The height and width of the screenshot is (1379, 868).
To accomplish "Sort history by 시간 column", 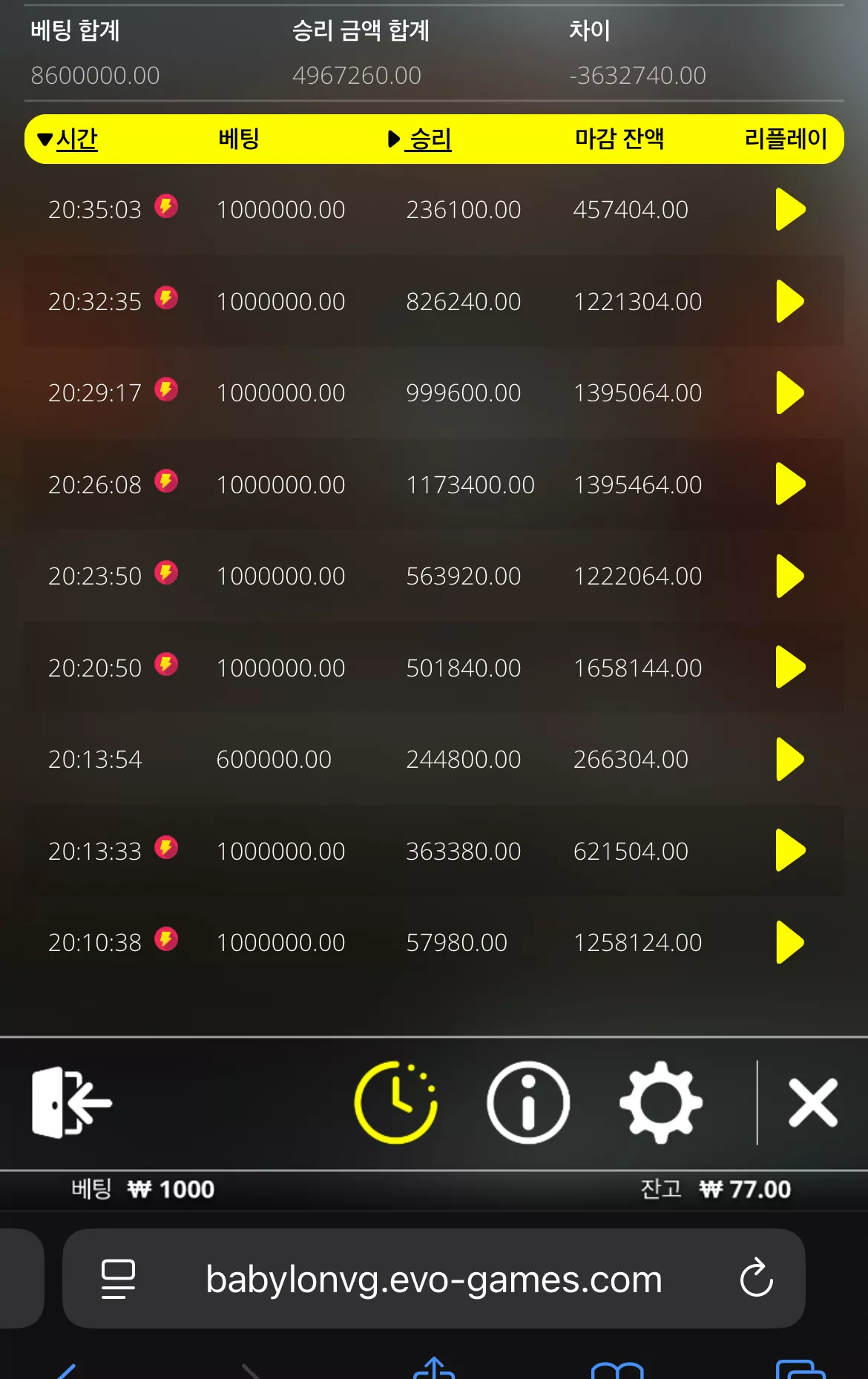I will pyautogui.click(x=68, y=139).
